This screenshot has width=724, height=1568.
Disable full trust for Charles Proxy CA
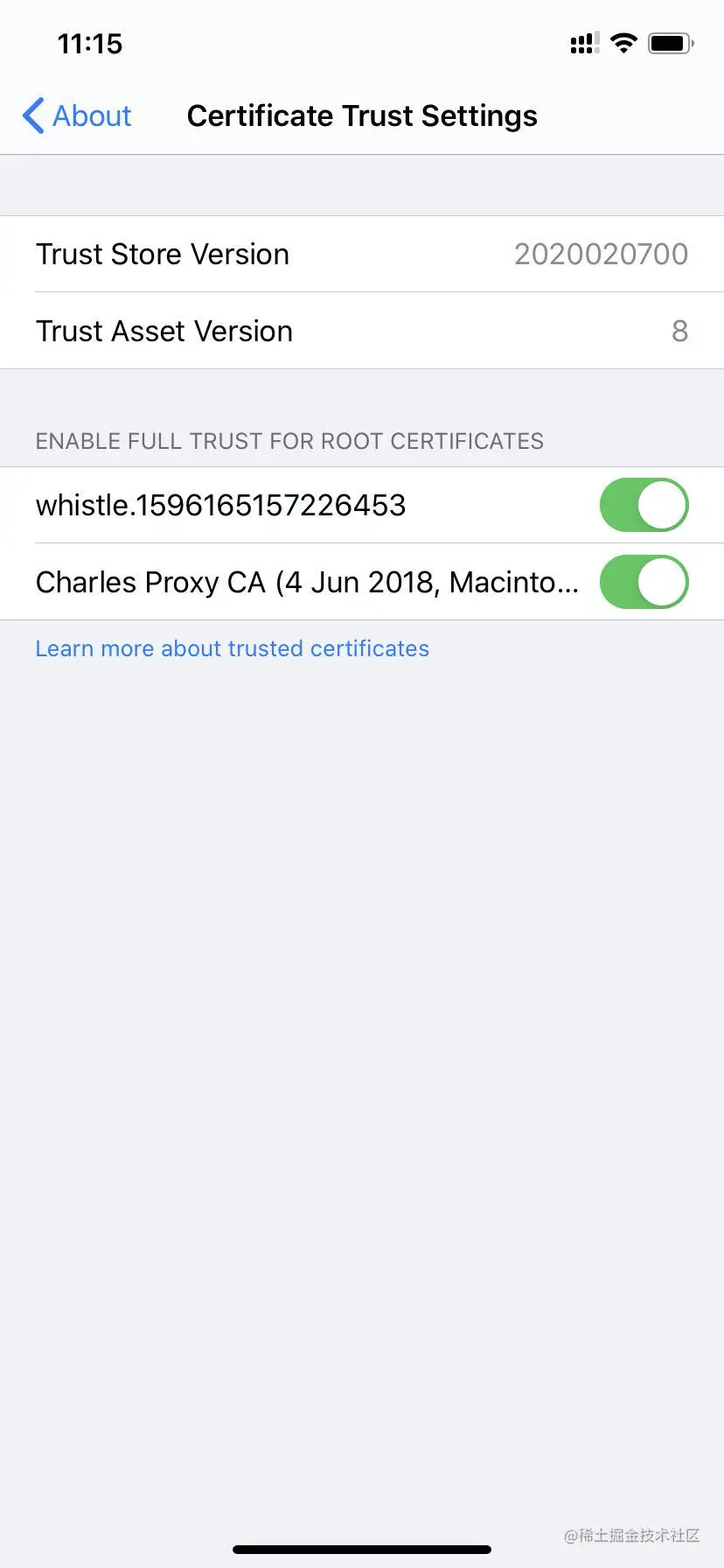click(644, 582)
